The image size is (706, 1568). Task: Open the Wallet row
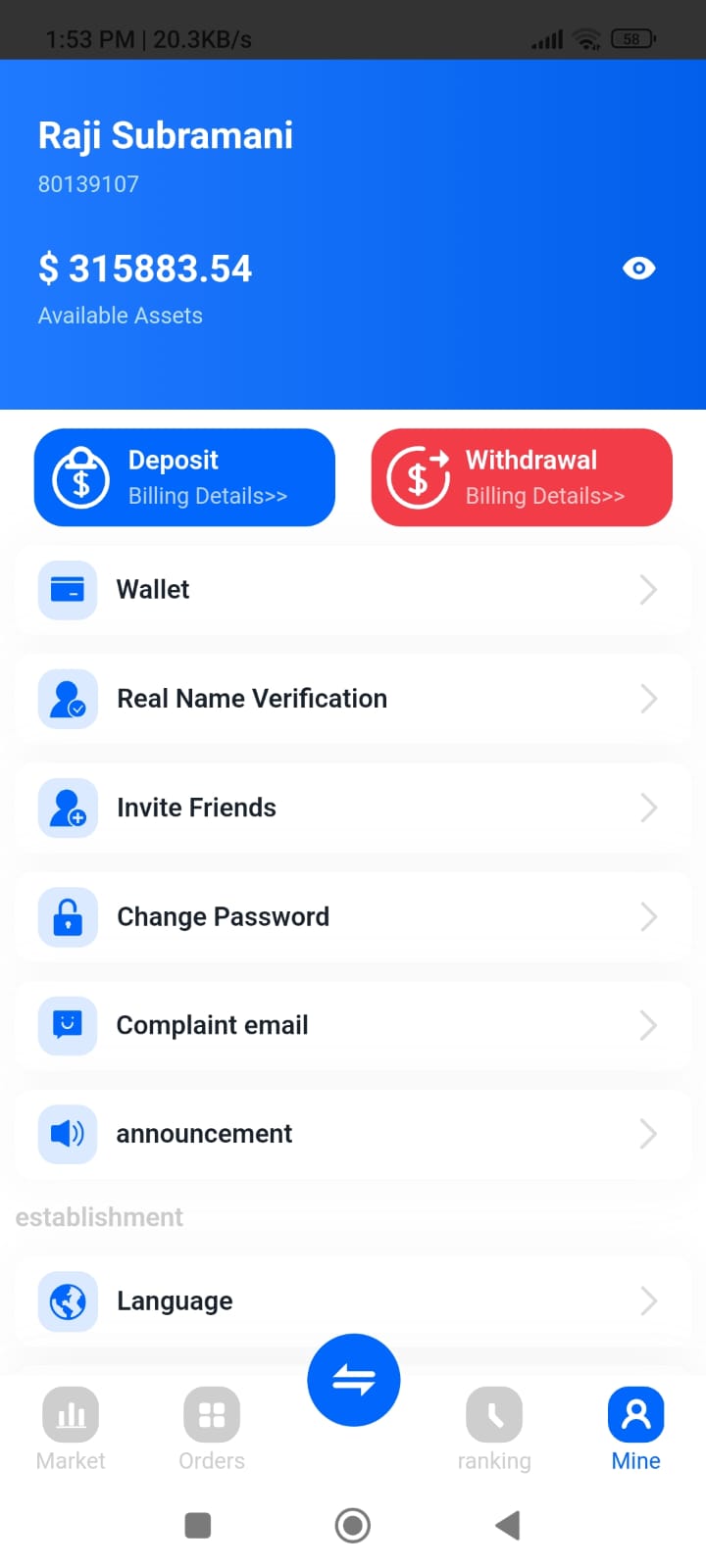pyautogui.click(x=353, y=590)
